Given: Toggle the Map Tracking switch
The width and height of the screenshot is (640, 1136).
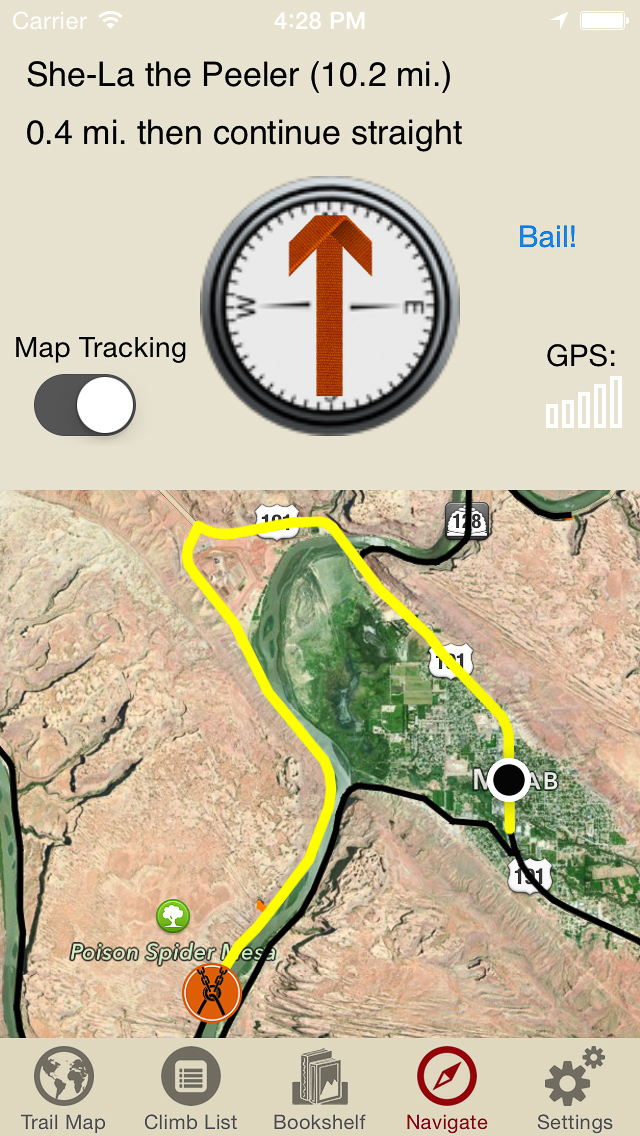Looking at the screenshot, I should coord(85,405).
